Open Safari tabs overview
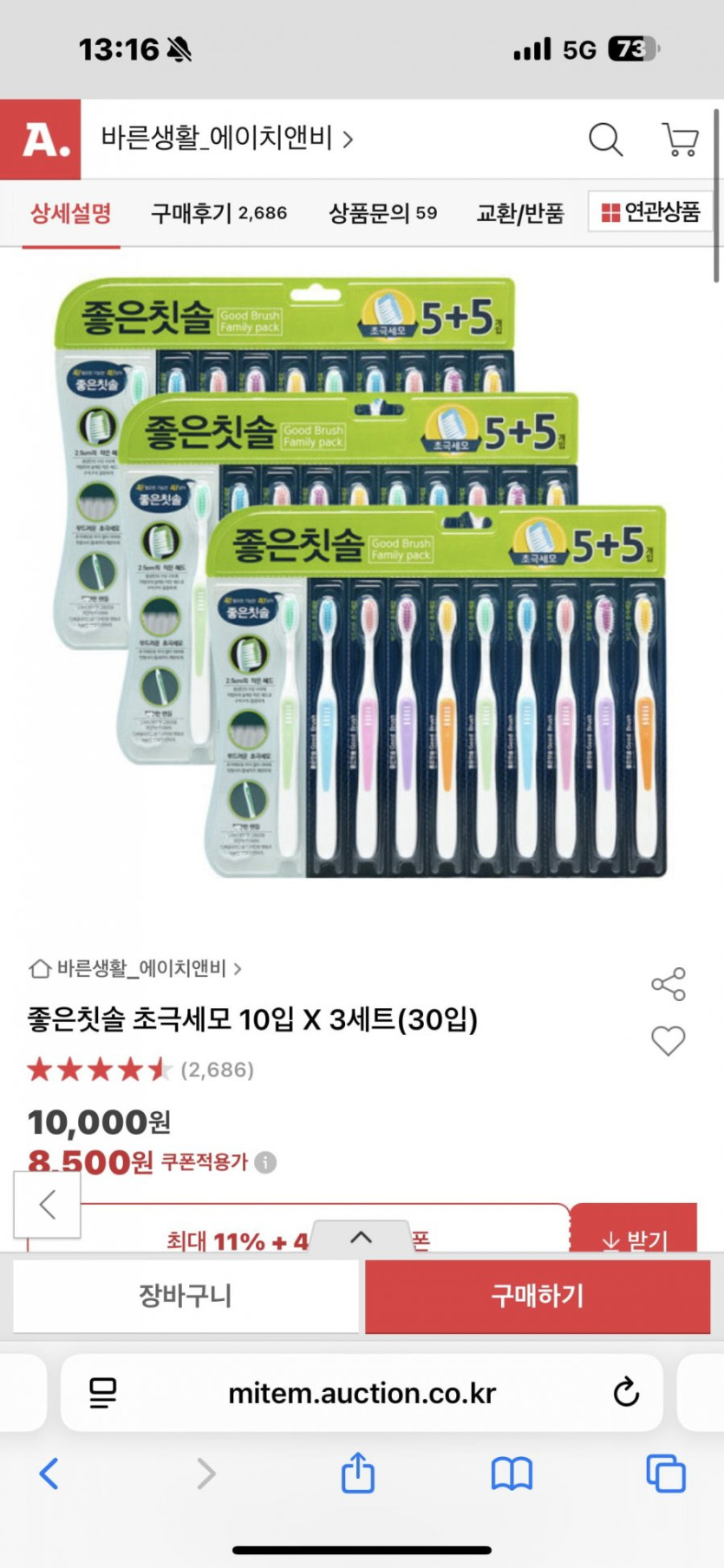The height and width of the screenshot is (1568, 724). pyautogui.click(x=666, y=1474)
